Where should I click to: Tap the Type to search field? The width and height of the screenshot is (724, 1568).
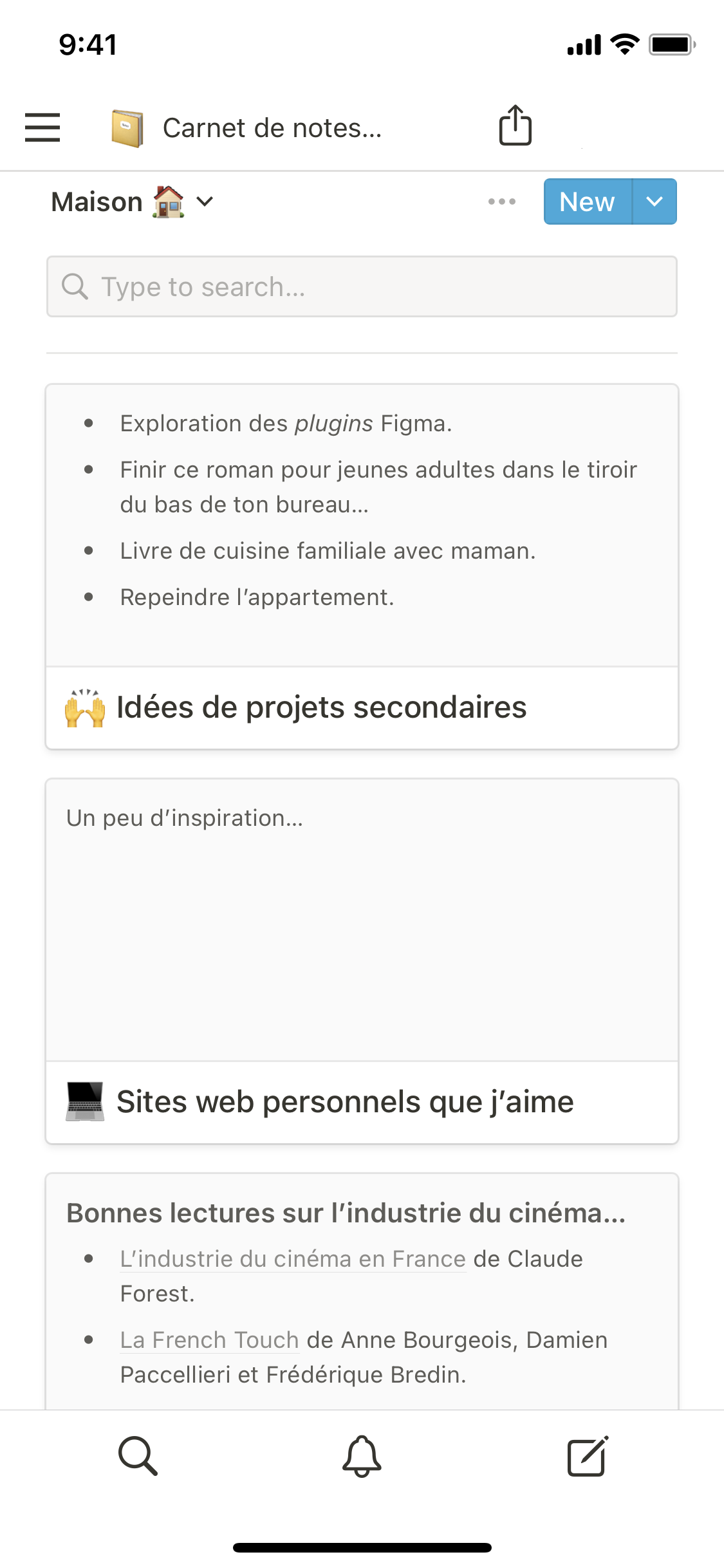362,287
